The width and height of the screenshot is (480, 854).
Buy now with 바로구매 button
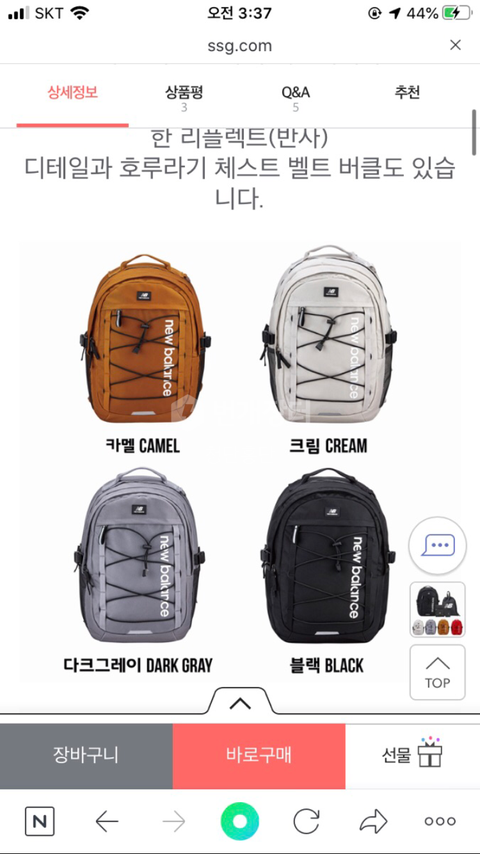click(x=259, y=756)
